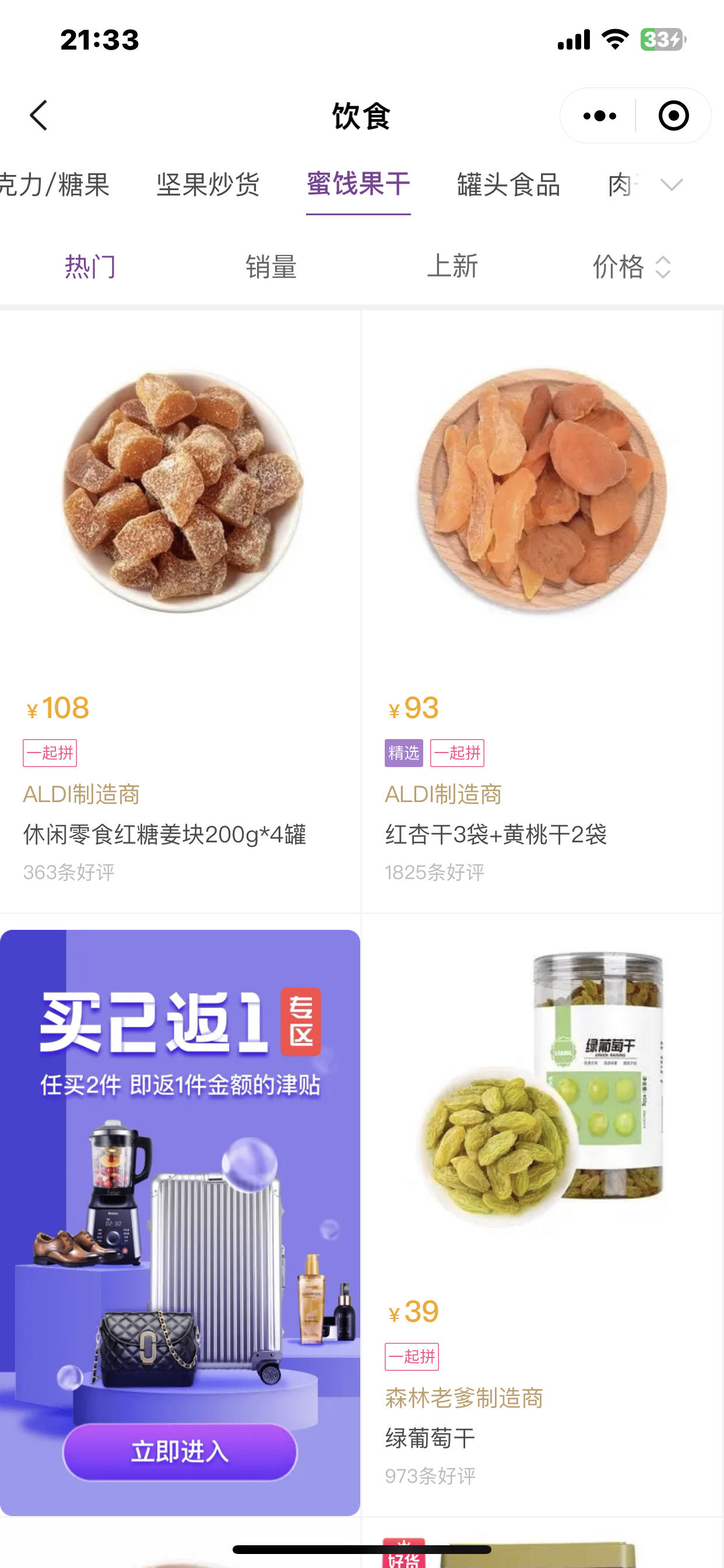Viewport: 724px width, 1568px height.
Task: Tap 立即进入 on the 买2返1 banner
Action: 180,1452
